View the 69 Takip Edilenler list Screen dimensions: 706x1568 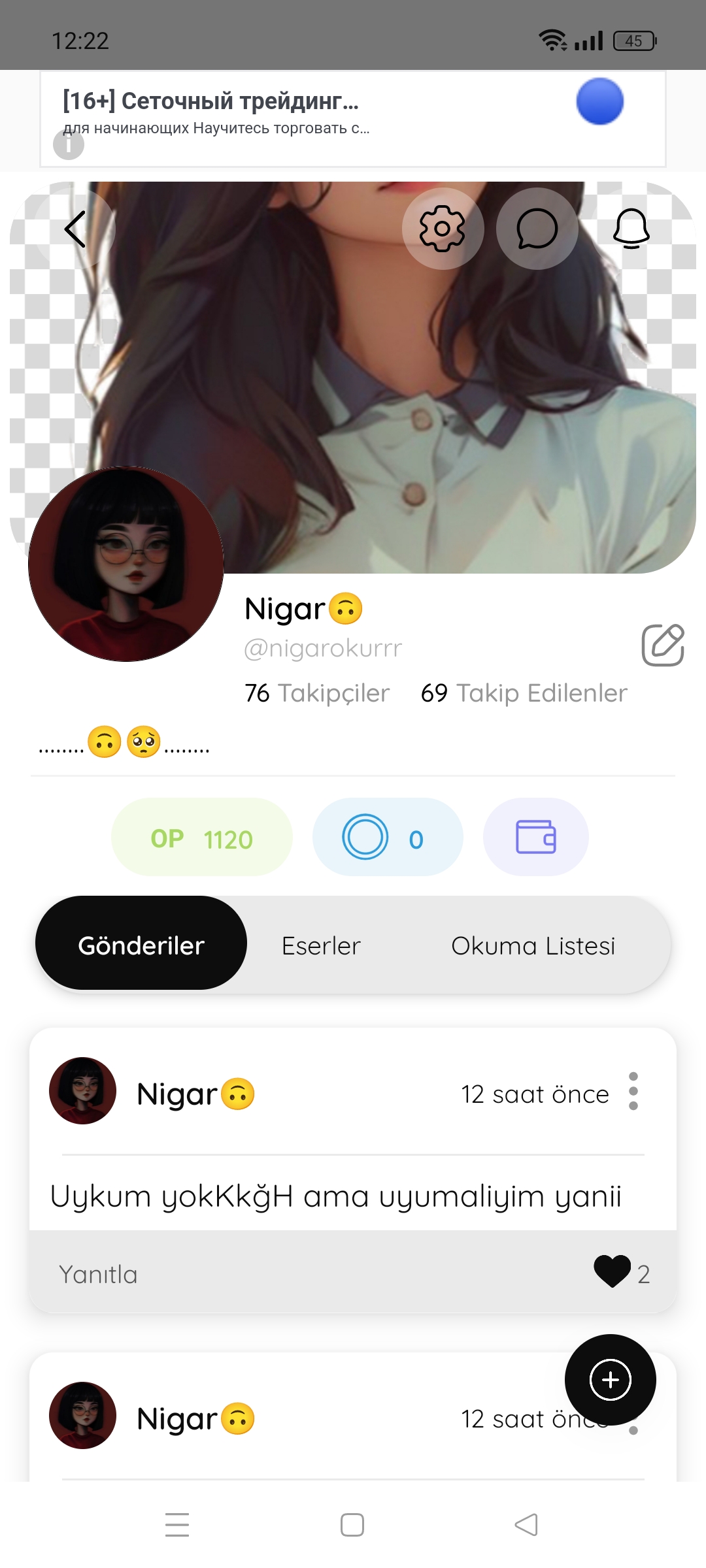(x=524, y=693)
